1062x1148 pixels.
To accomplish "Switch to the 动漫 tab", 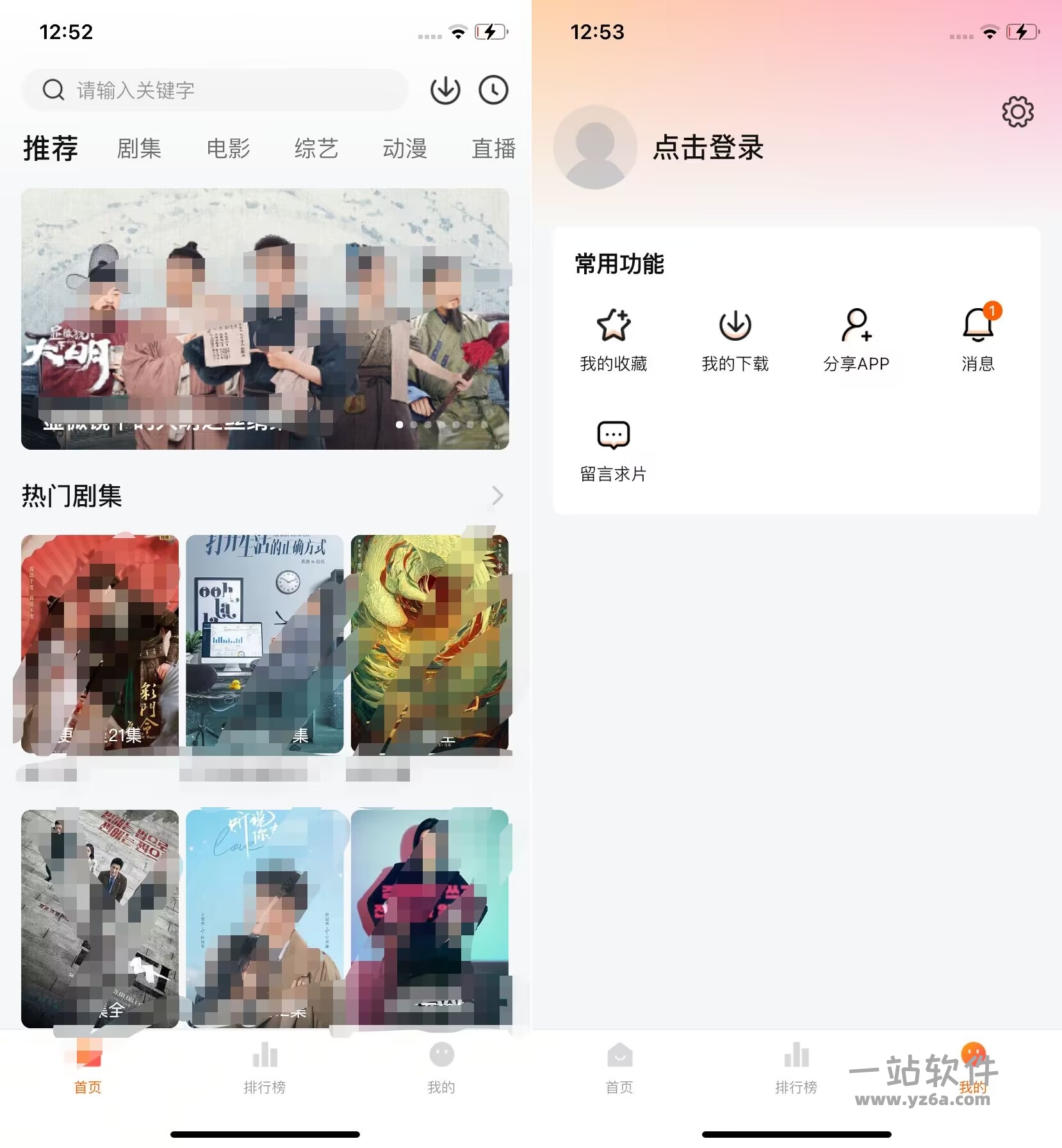I will coord(404,149).
